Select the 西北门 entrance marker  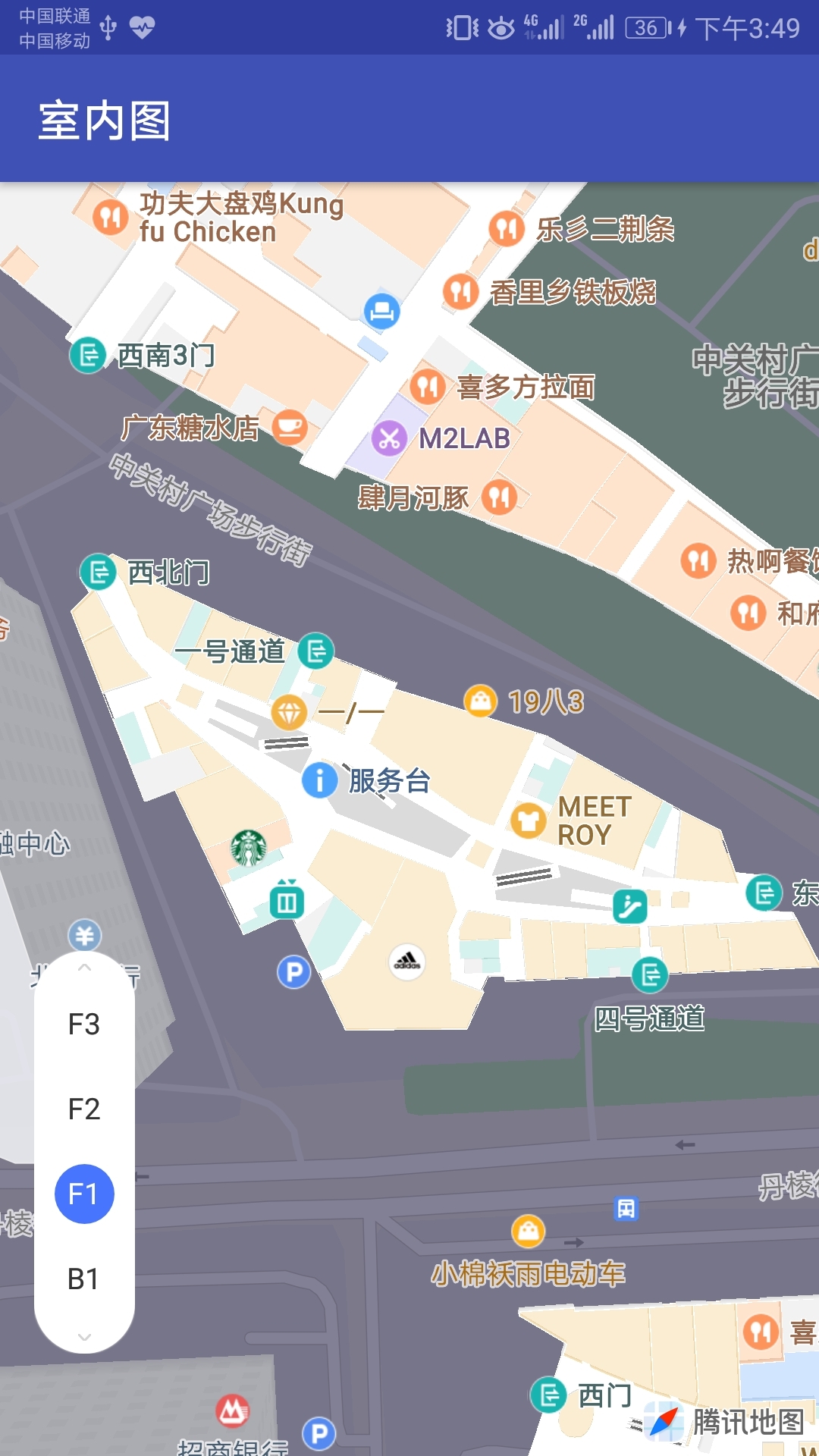tap(99, 573)
